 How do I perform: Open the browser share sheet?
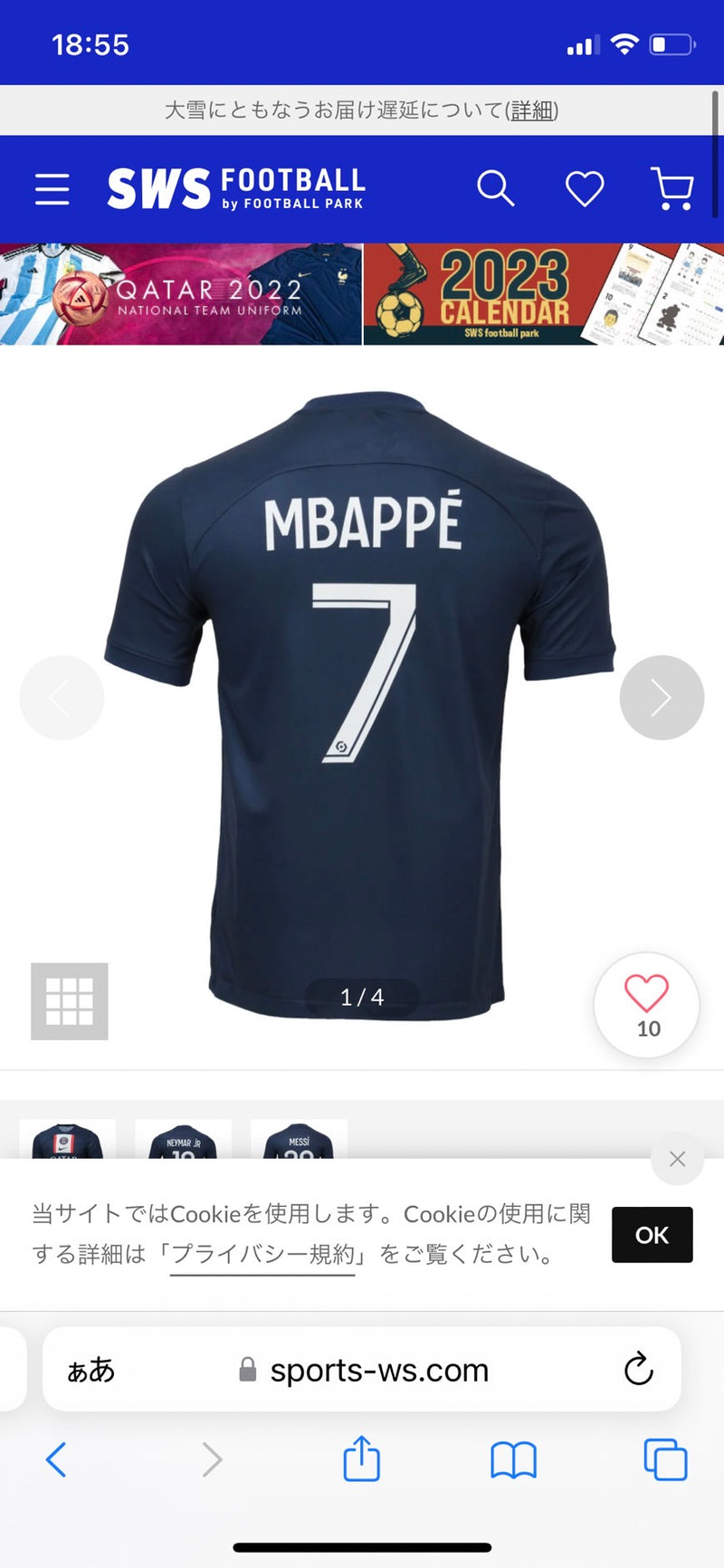(x=361, y=1458)
